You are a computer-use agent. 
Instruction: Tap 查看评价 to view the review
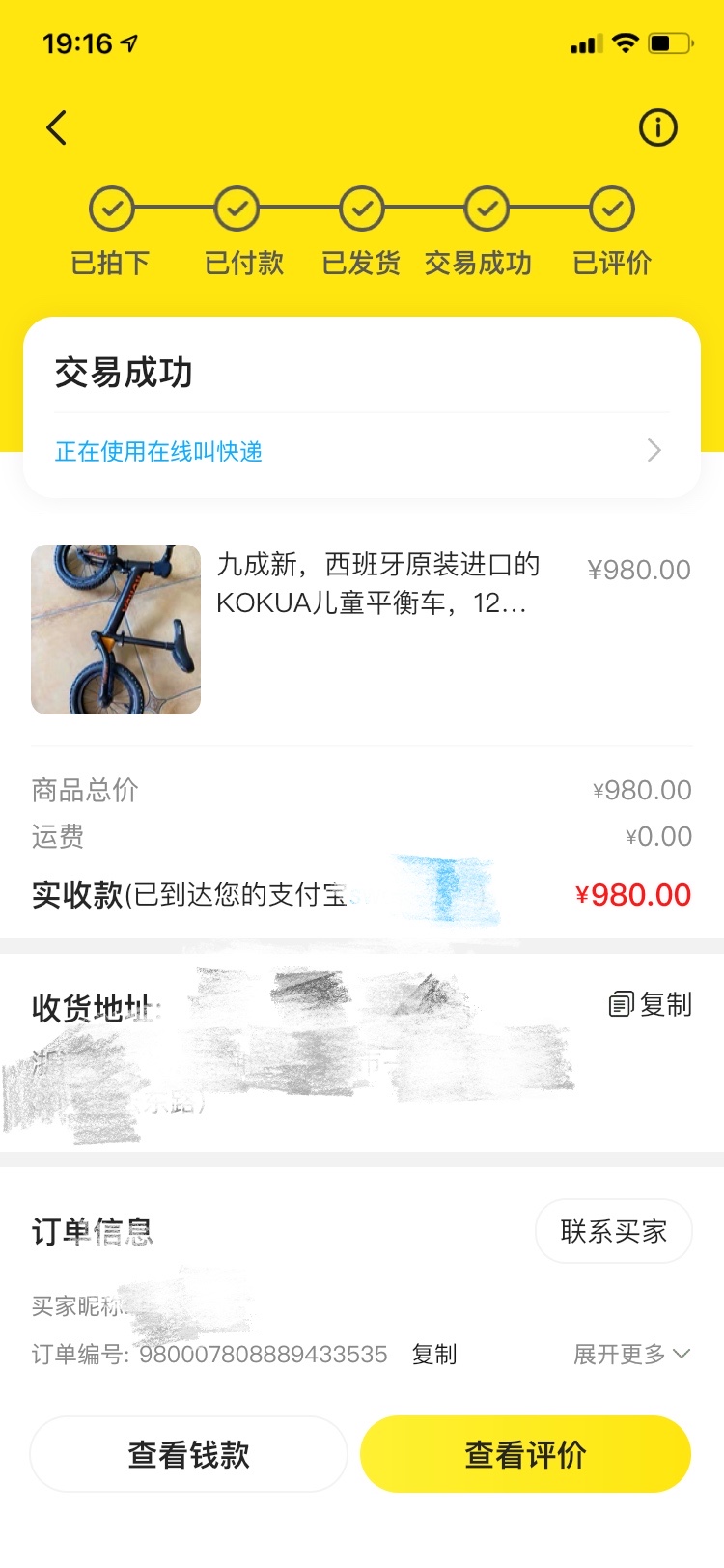click(524, 1453)
